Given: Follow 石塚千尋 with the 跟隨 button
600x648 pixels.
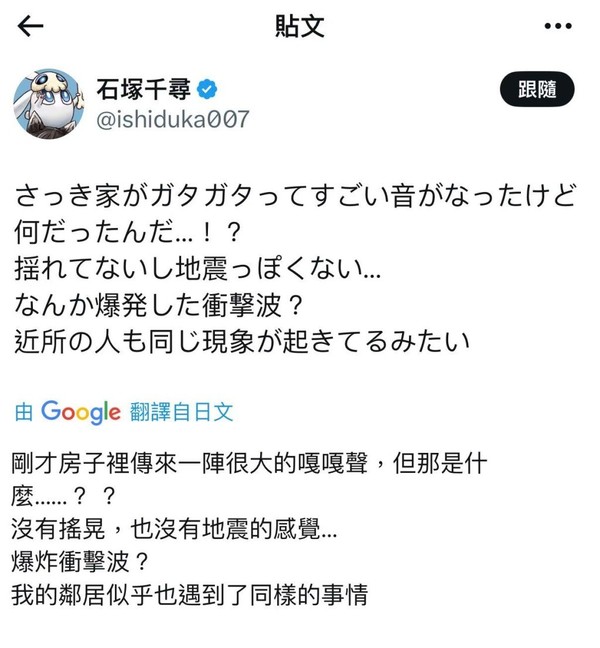Looking at the screenshot, I should click(537, 90).
